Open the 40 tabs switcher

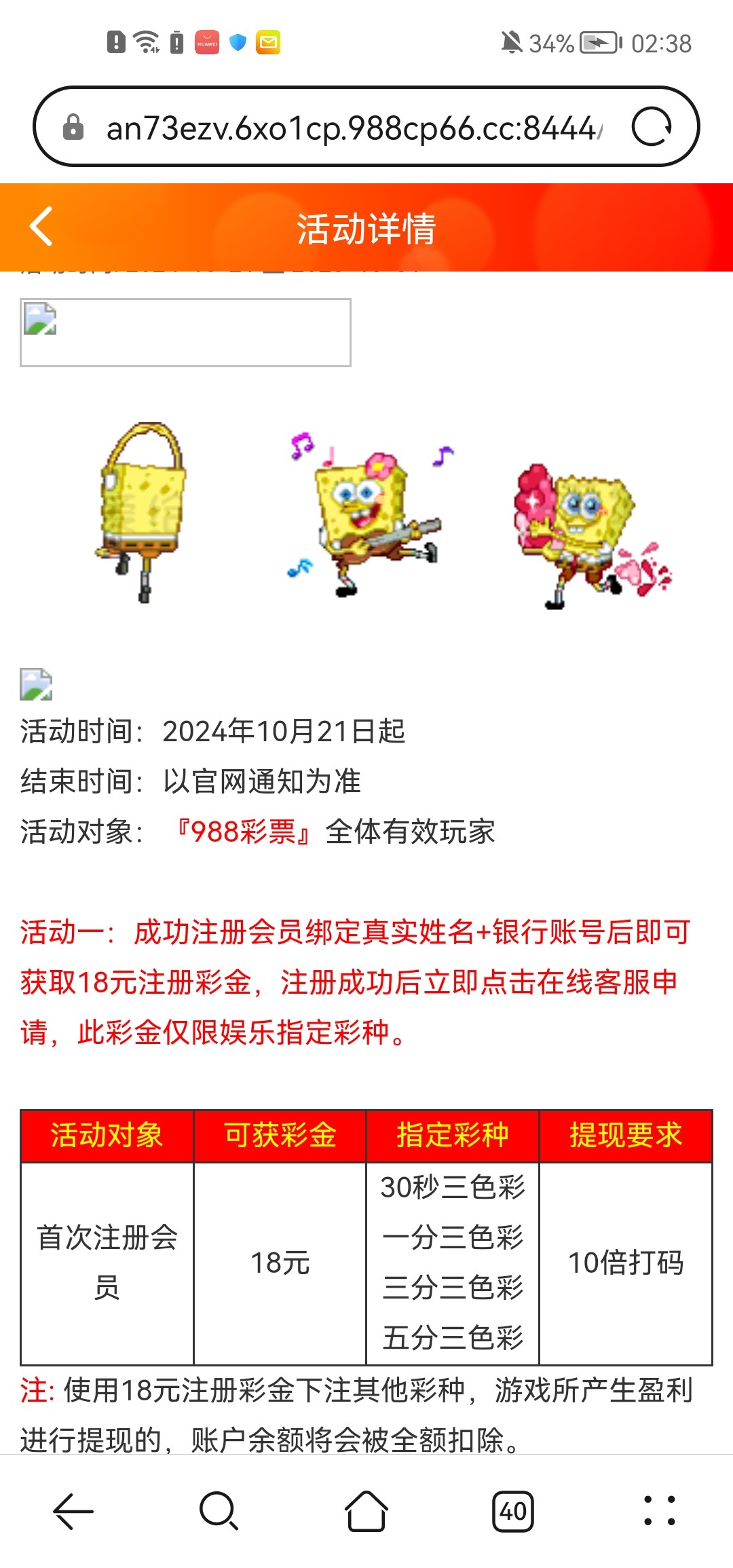coord(512,1511)
